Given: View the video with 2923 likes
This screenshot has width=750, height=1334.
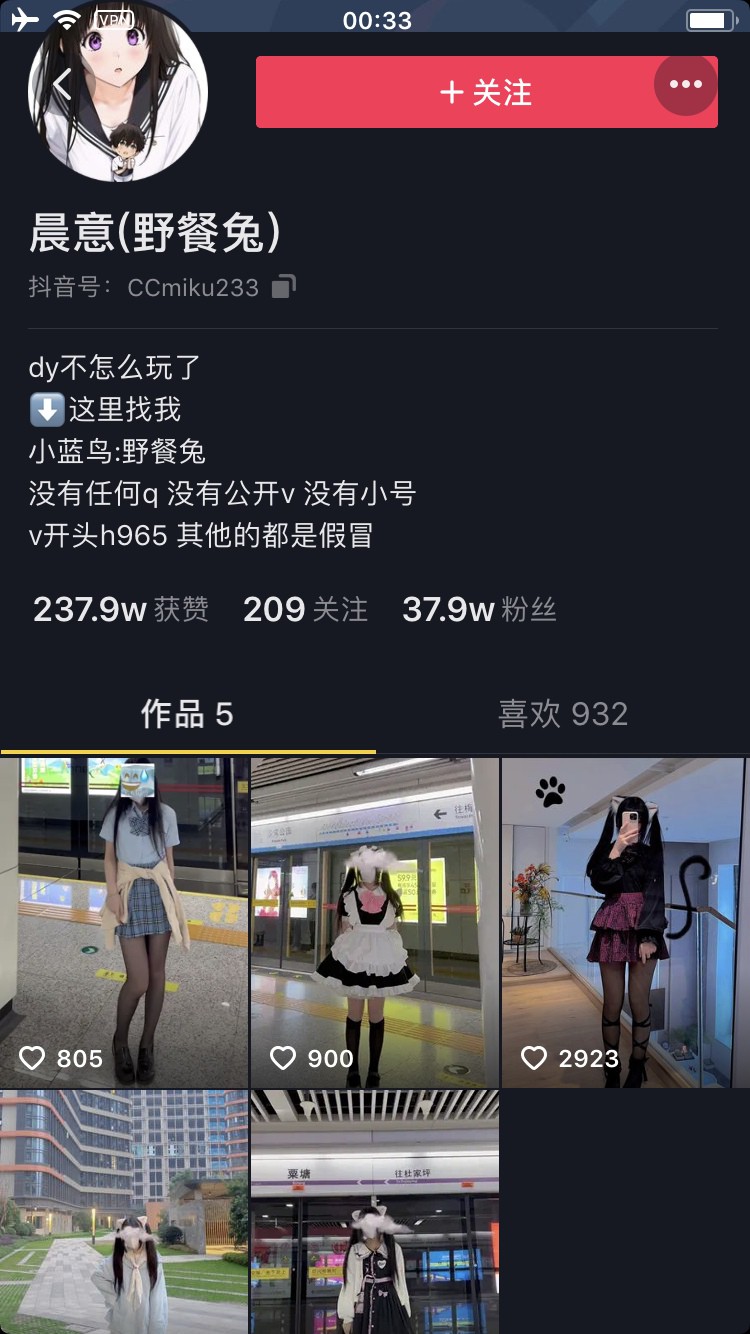Looking at the screenshot, I should [x=624, y=921].
